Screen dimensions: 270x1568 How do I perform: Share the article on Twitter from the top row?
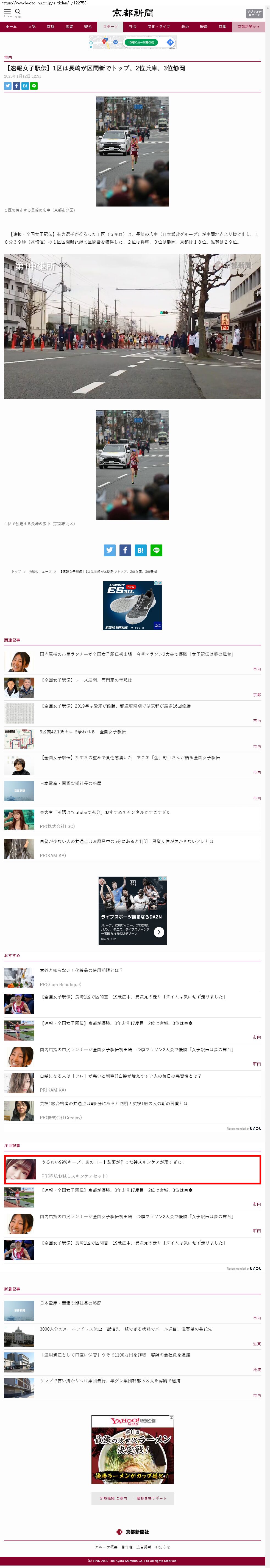click(x=8, y=86)
